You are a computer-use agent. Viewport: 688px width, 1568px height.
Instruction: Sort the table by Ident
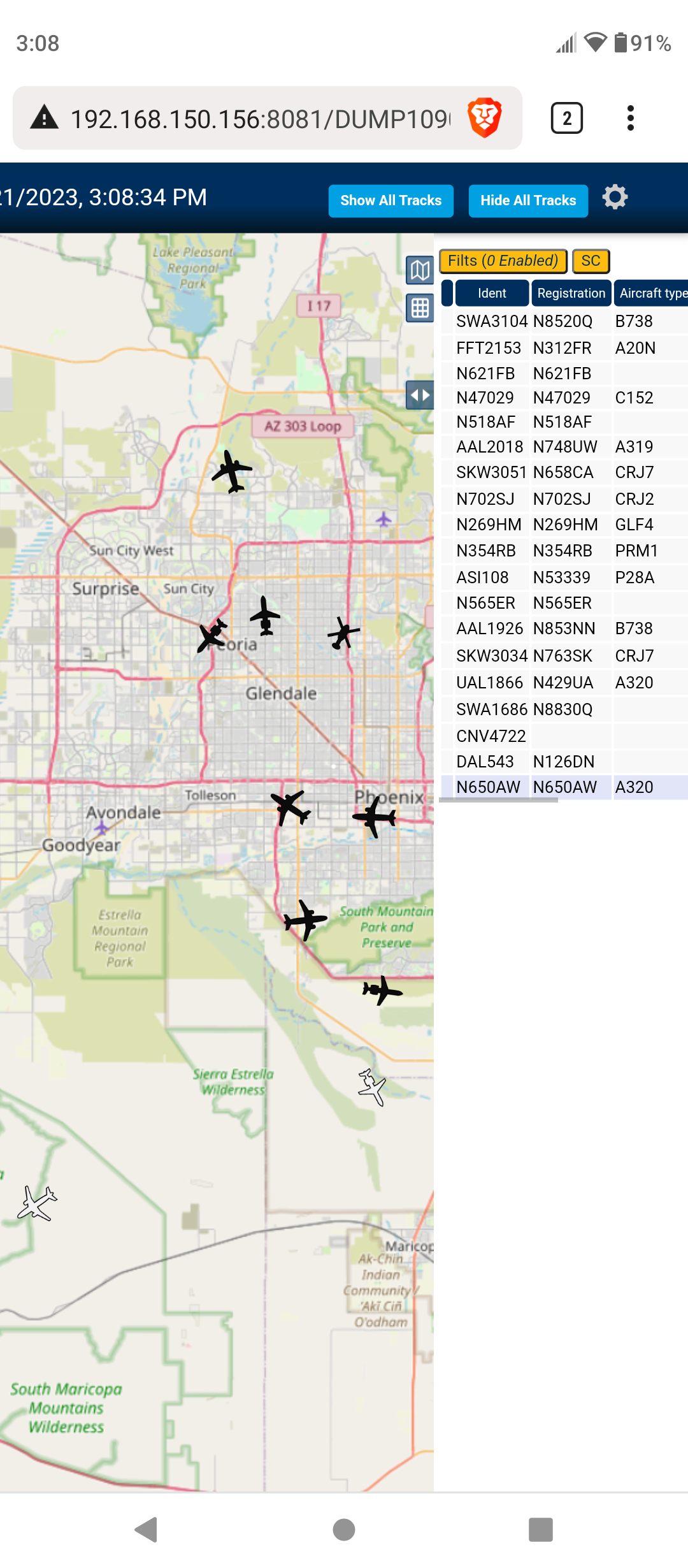tap(492, 293)
